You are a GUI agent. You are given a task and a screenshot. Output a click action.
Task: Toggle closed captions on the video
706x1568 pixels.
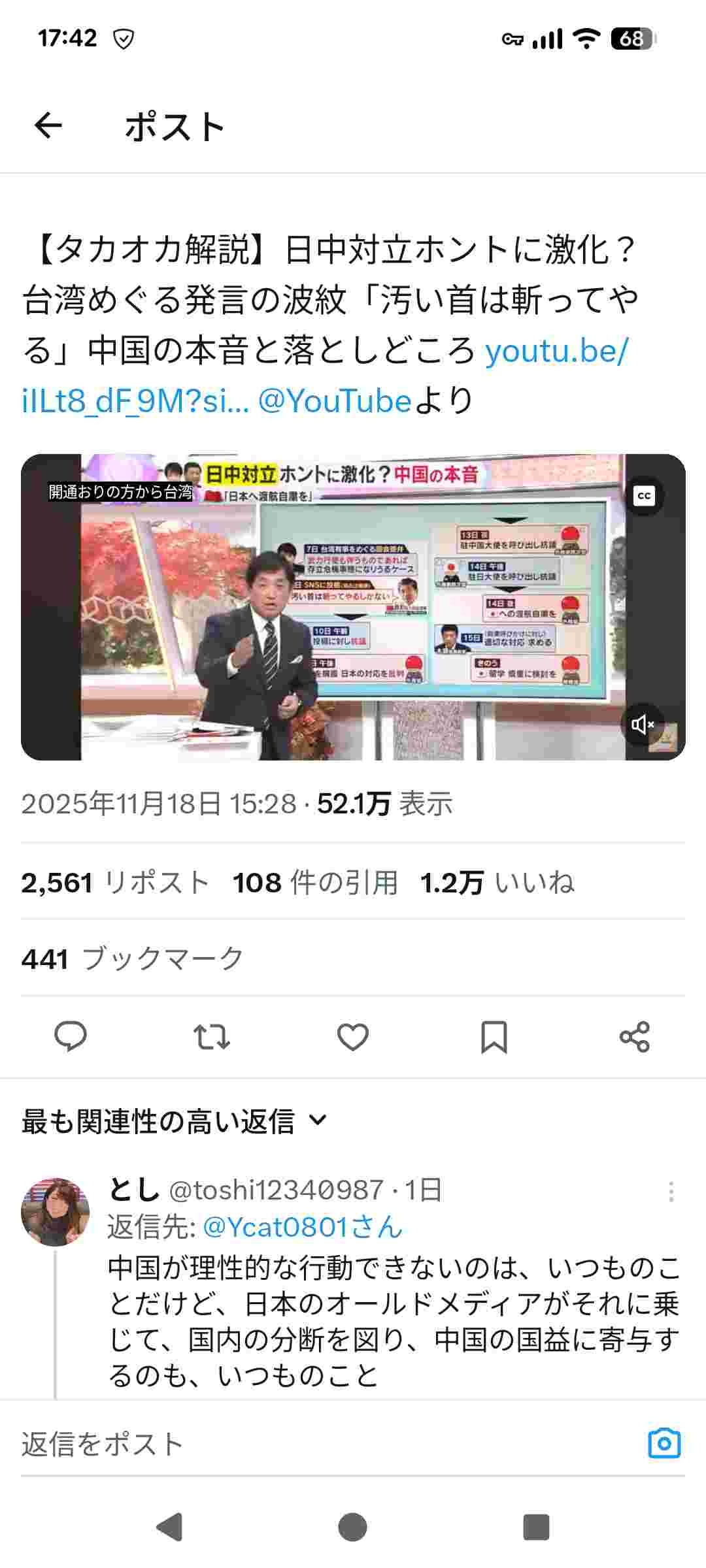tap(644, 495)
